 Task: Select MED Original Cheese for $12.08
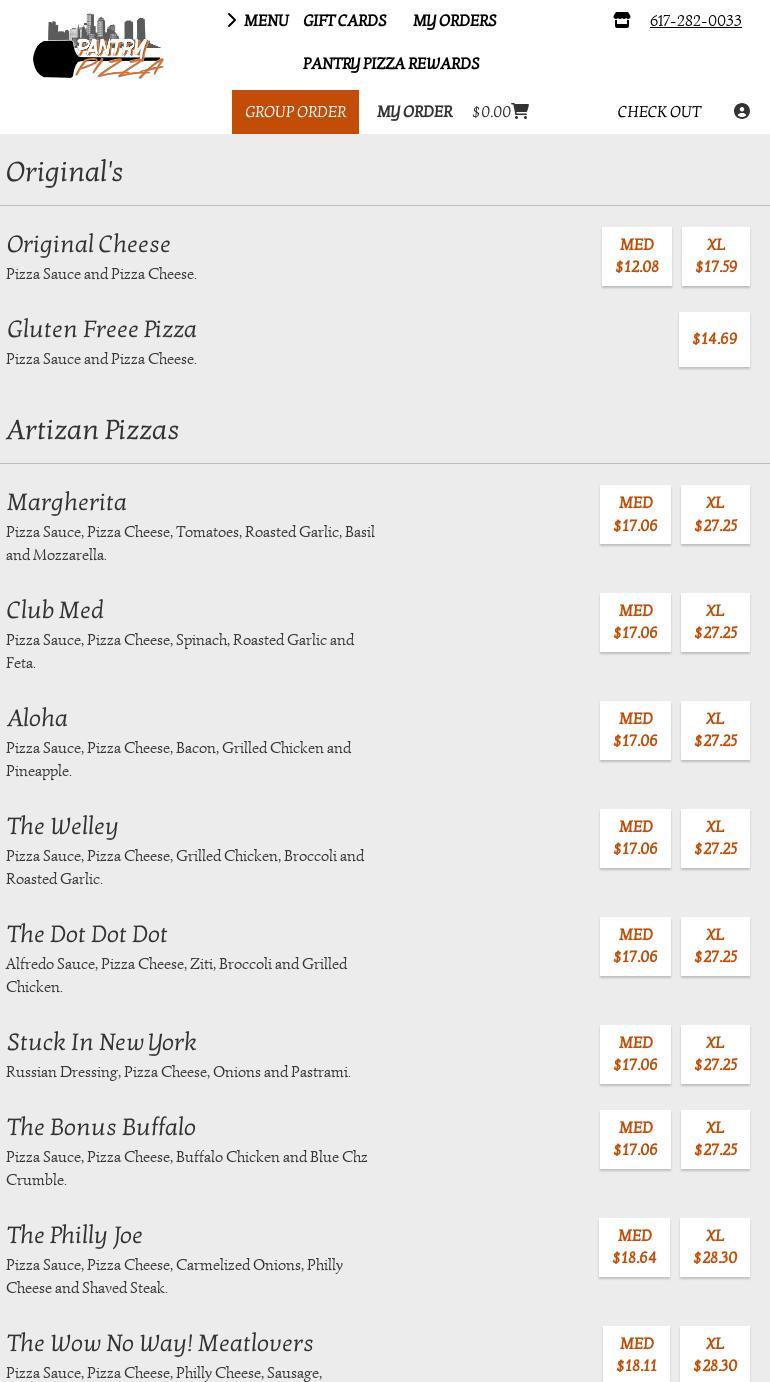click(637, 256)
